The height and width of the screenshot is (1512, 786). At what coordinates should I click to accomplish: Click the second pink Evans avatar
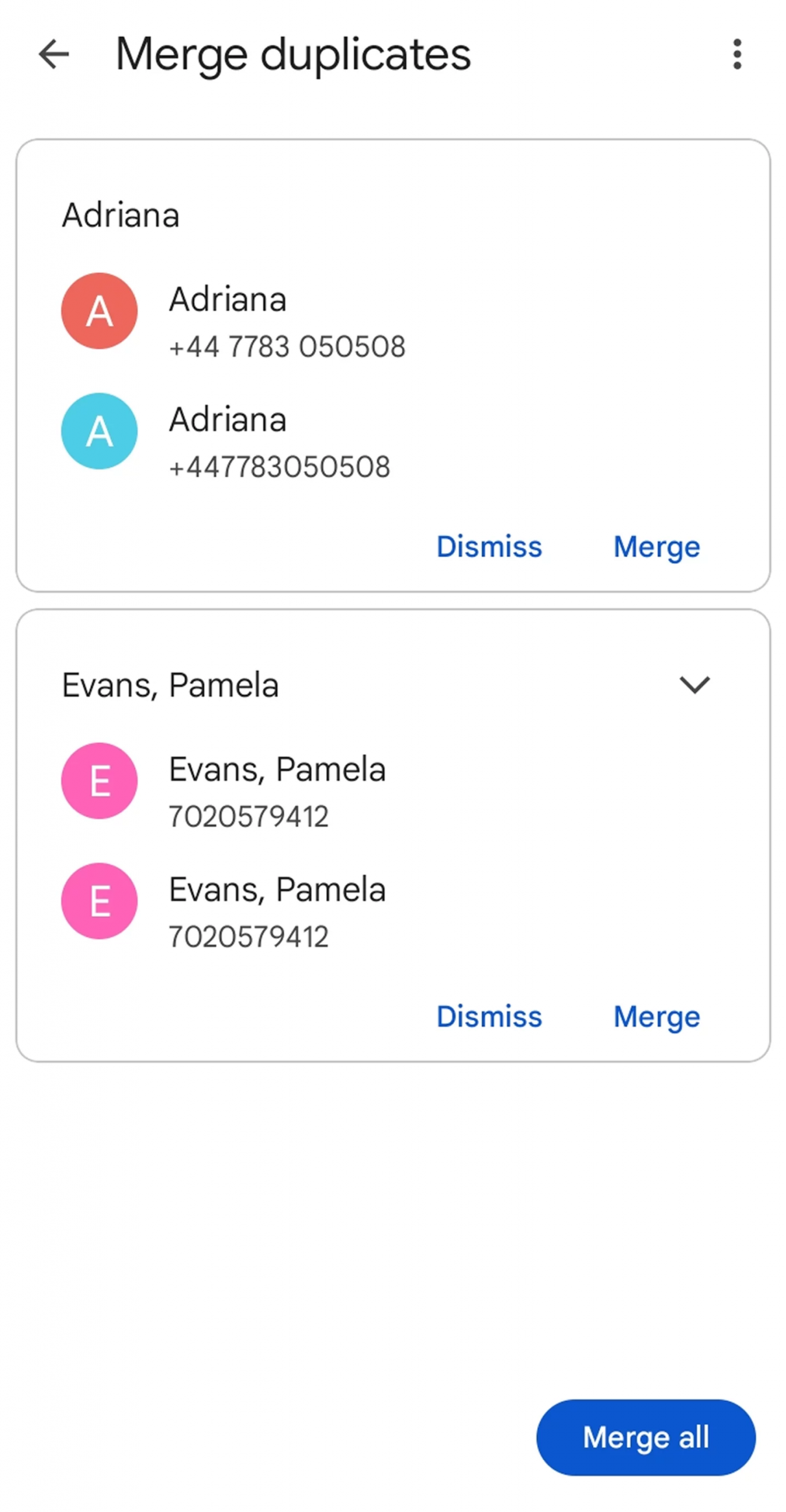pos(99,901)
